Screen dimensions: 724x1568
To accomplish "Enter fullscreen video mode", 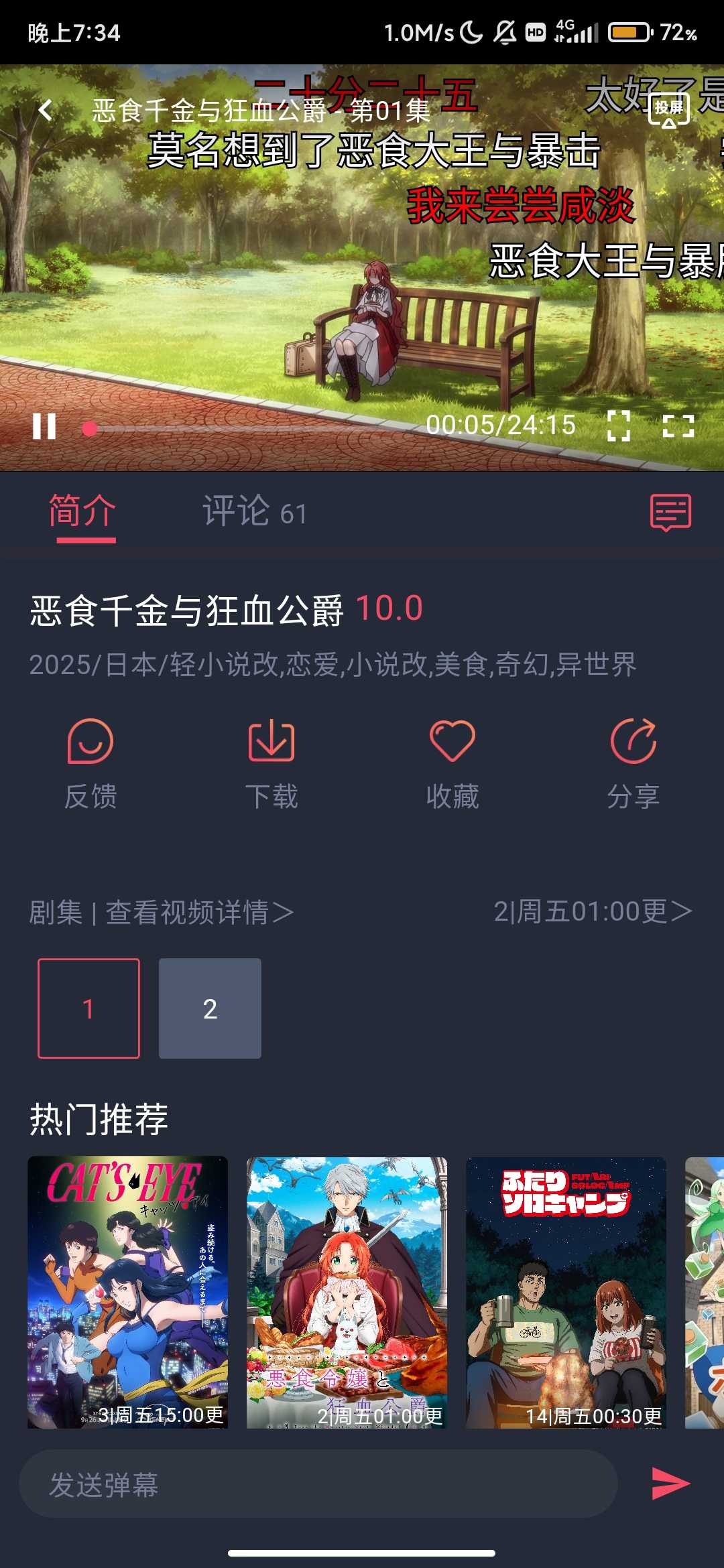I will pyautogui.click(x=678, y=426).
